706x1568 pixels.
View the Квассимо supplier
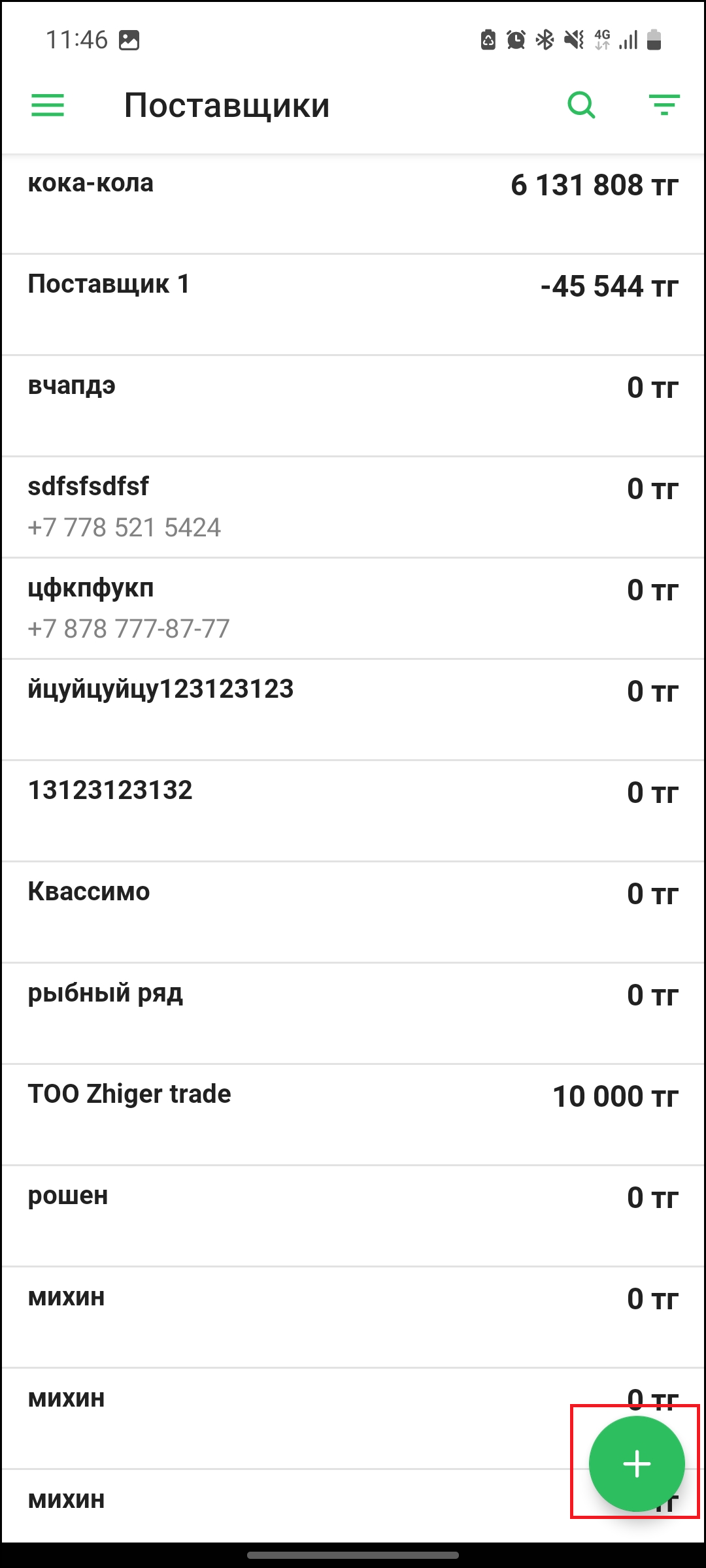[x=353, y=913]
